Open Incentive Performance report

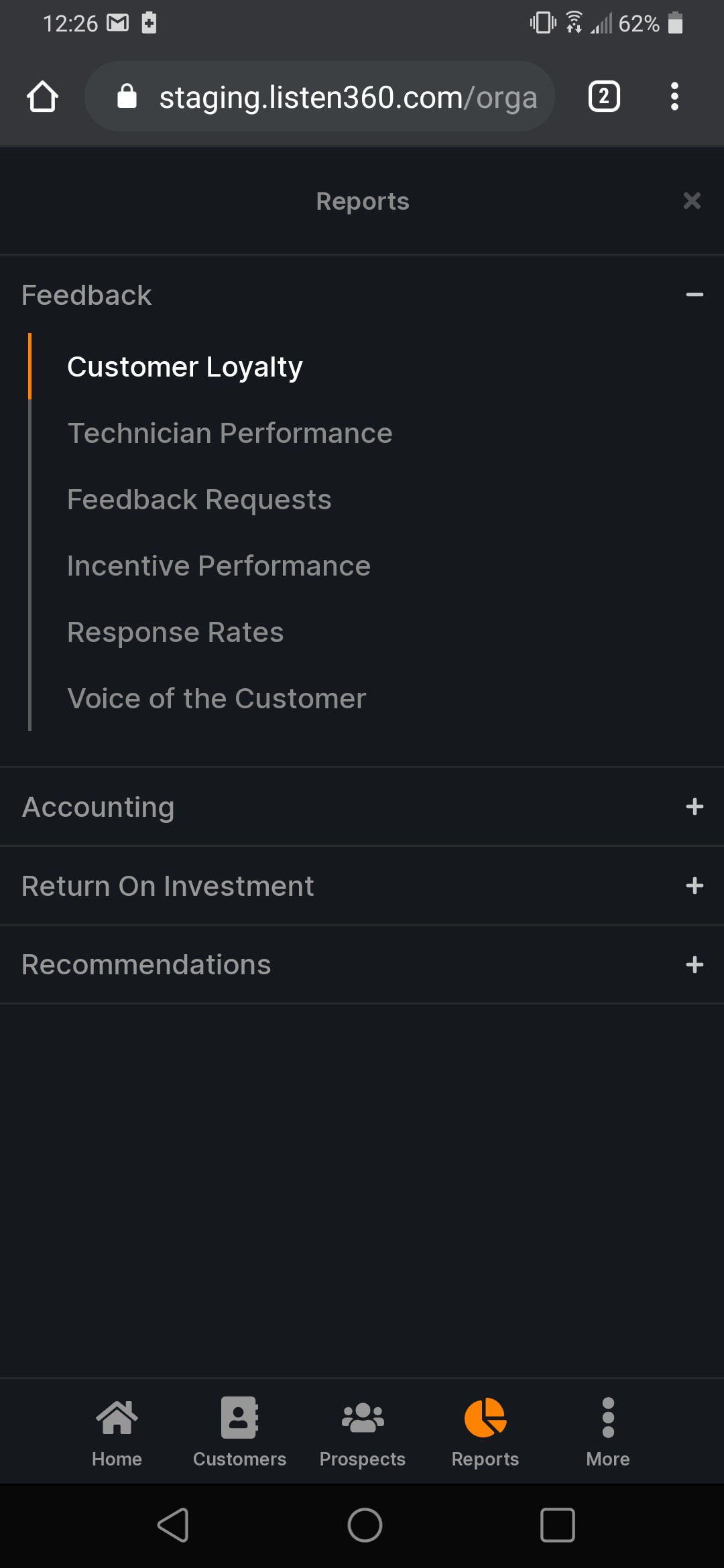pos(219,566)
